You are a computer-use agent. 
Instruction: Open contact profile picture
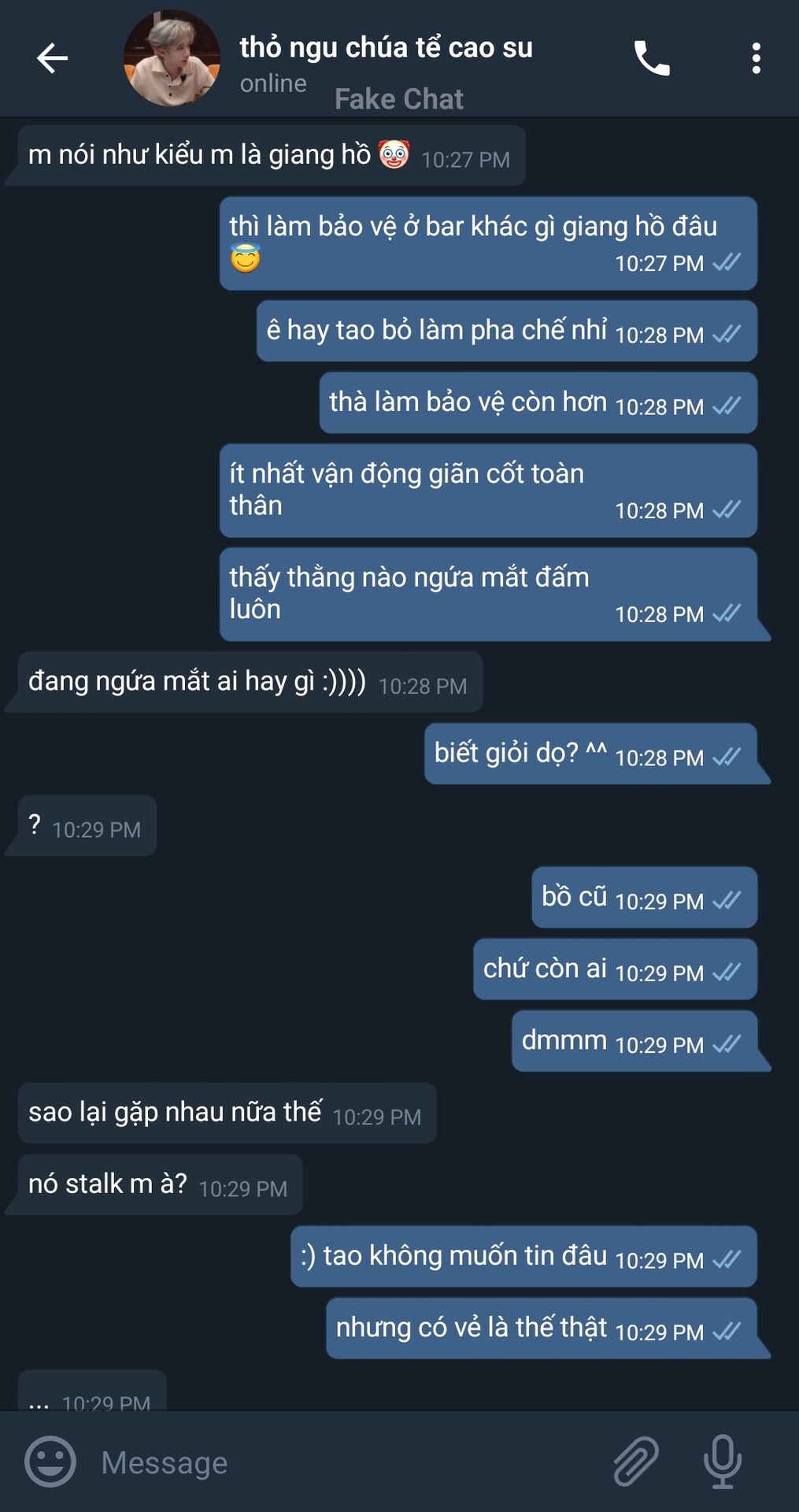click(x=172, y=58)
